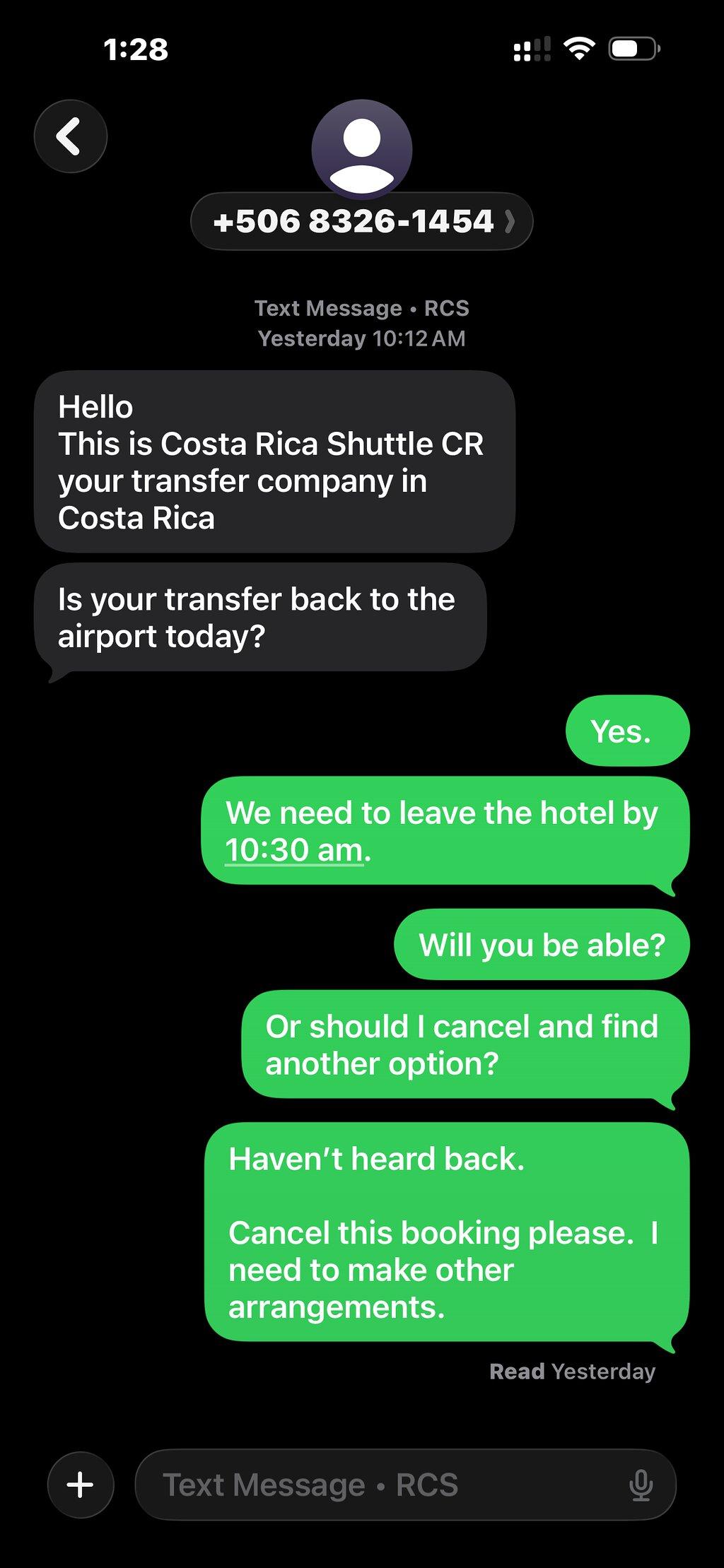
Task: Start dictation with the microphone icon
Action: click(x=641, y=1485)
